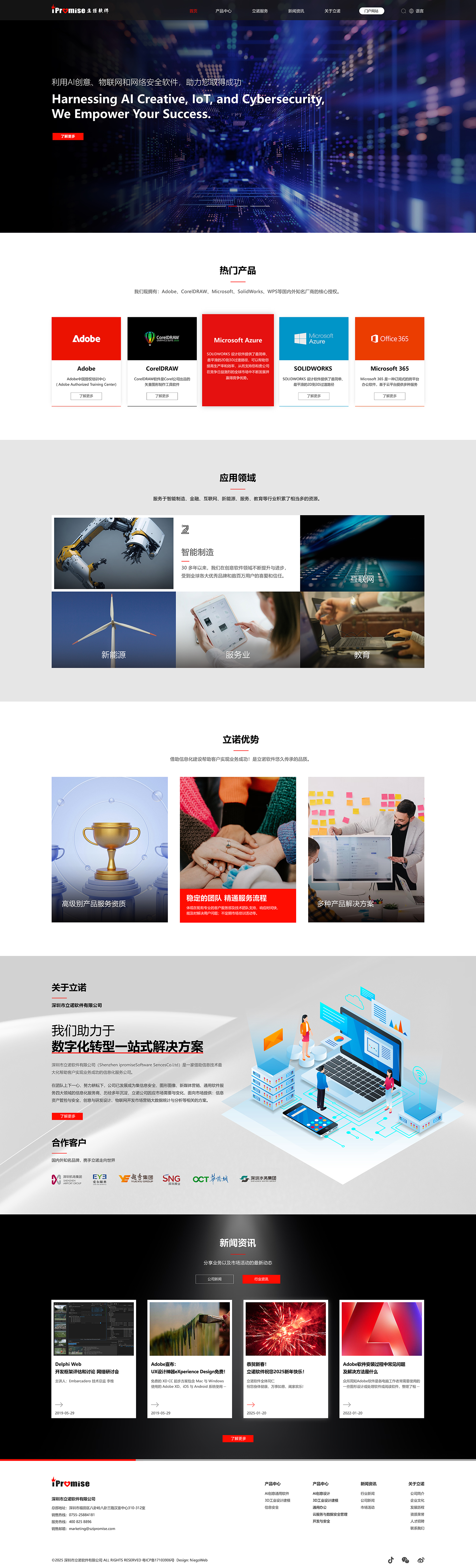Go to 产品中心 in top navigation
The width and height of the screenshot is (476, 1568).
click(x=223, y=11)
